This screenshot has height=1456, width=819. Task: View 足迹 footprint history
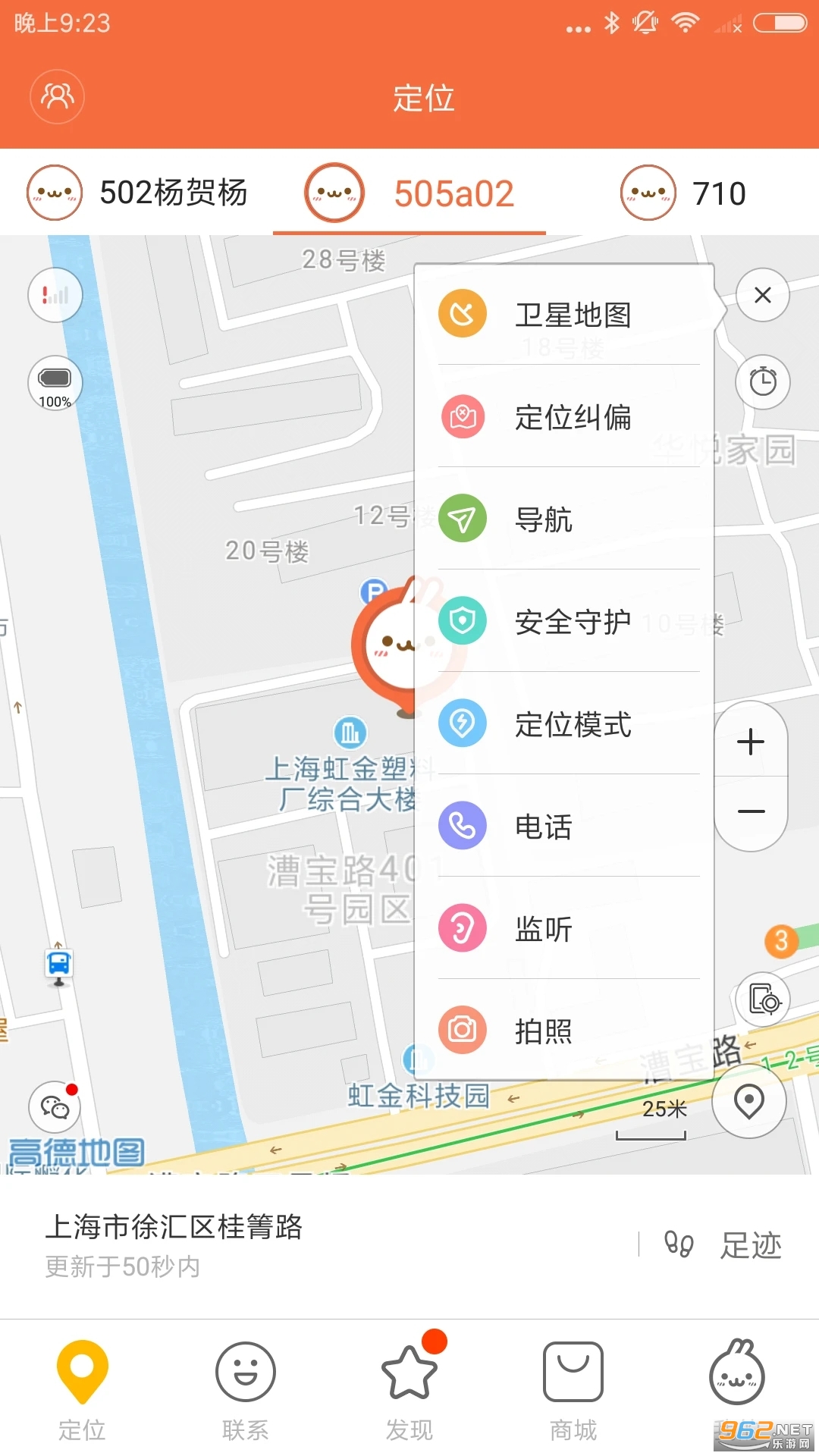click(724, 1244)
